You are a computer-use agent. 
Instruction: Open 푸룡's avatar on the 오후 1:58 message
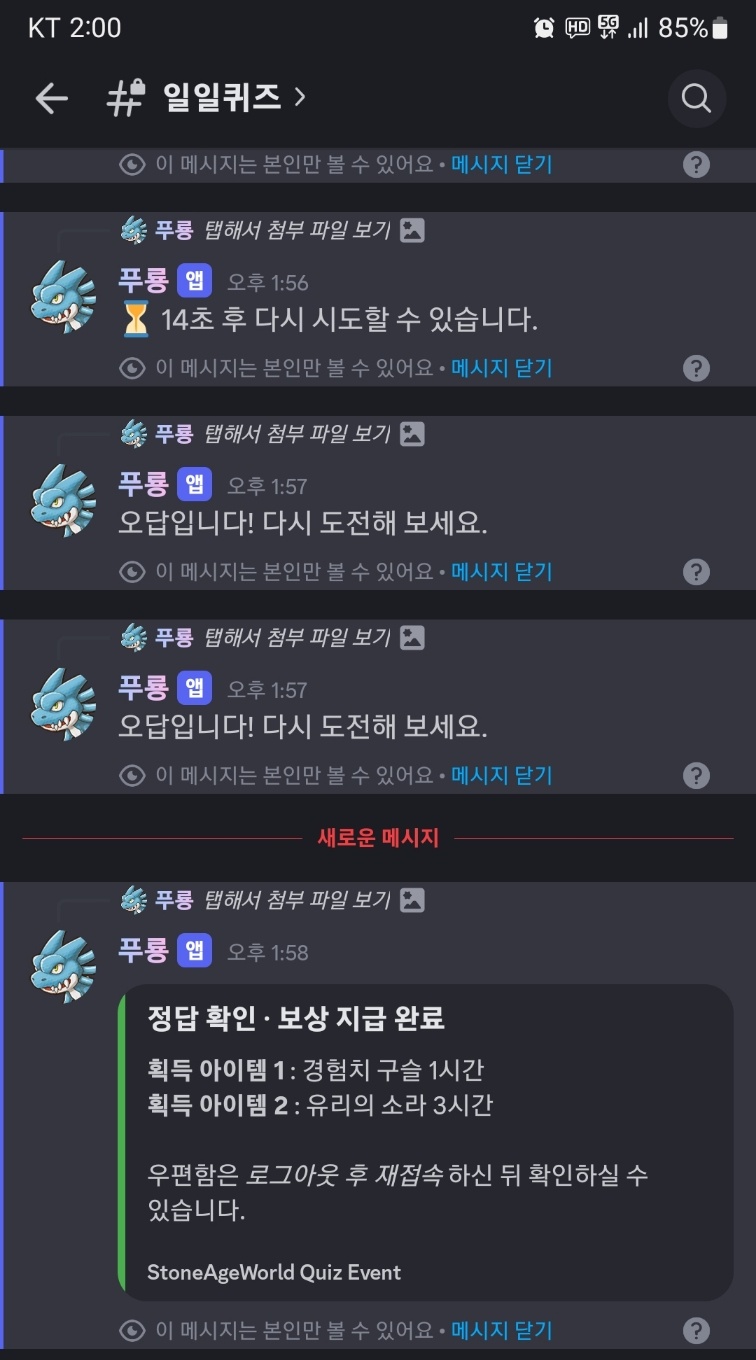[64, 967]
